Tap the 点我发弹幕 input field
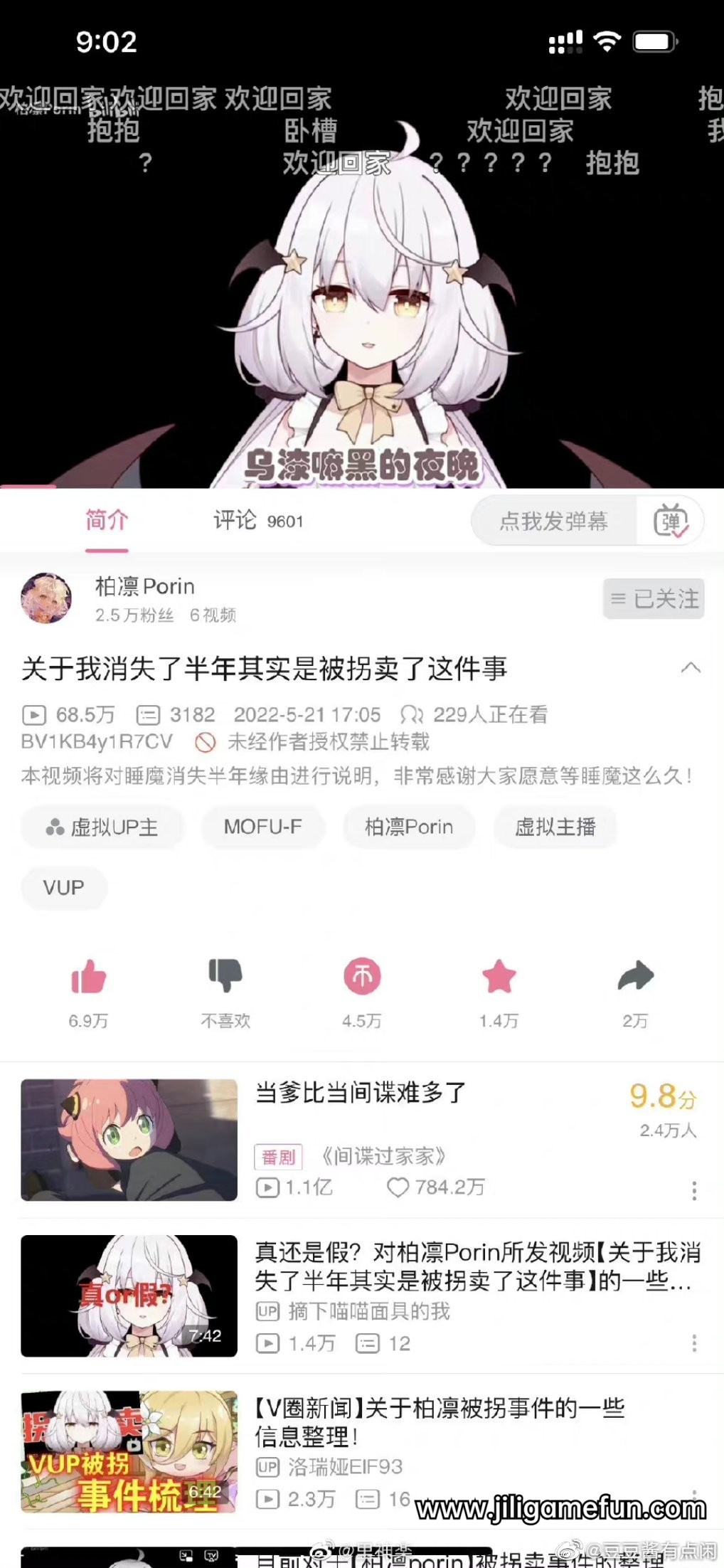 coord(553,521)
